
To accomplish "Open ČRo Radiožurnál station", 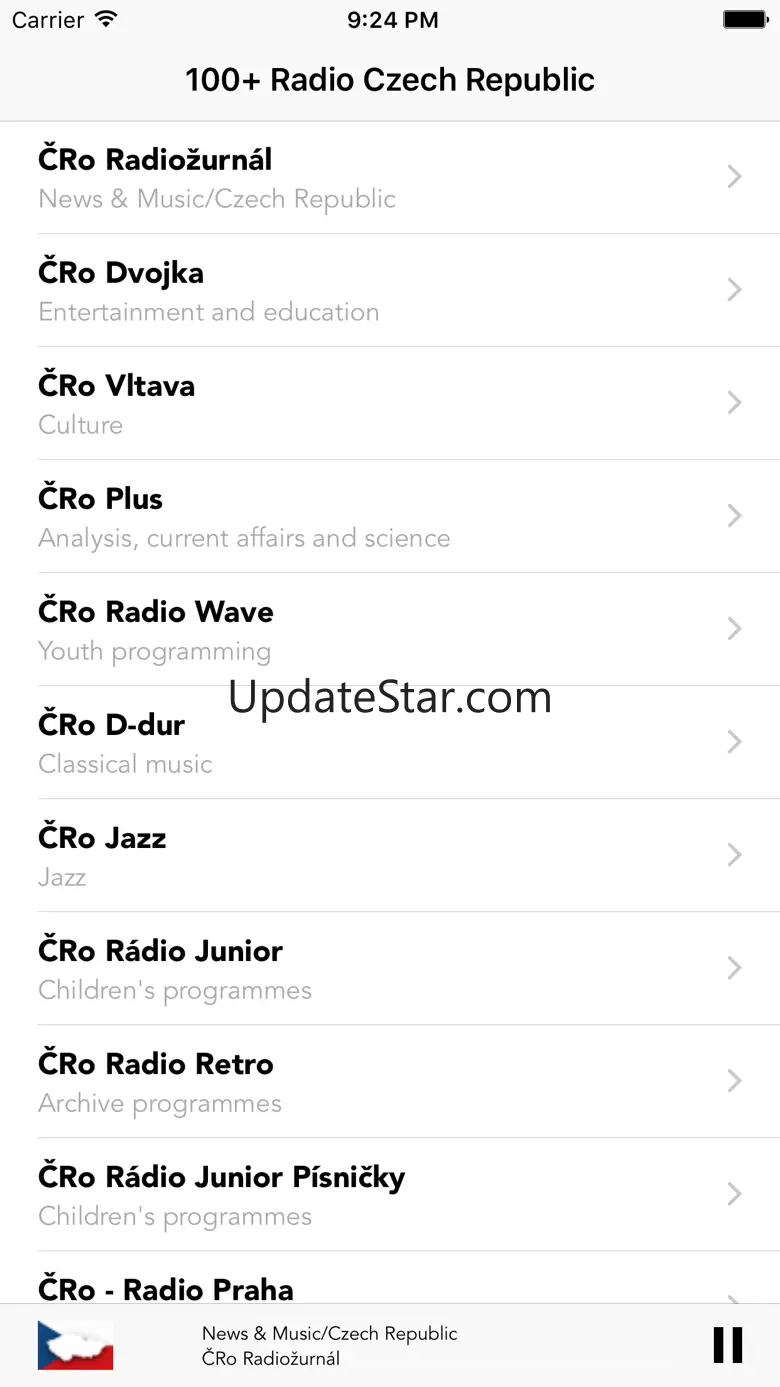I will click(x=390, y=178).
